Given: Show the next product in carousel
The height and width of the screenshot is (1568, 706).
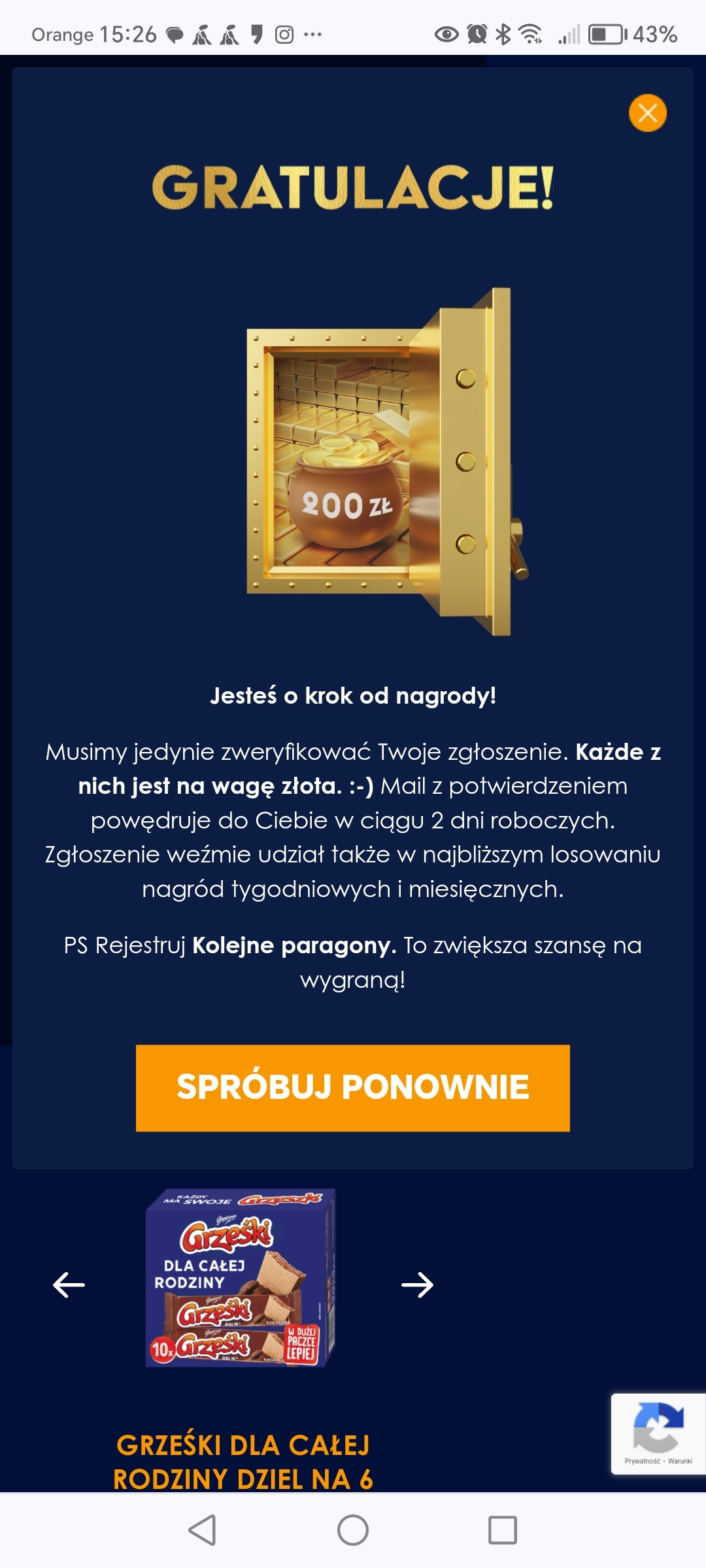Looking at the screenshot, I should 417,1284.
